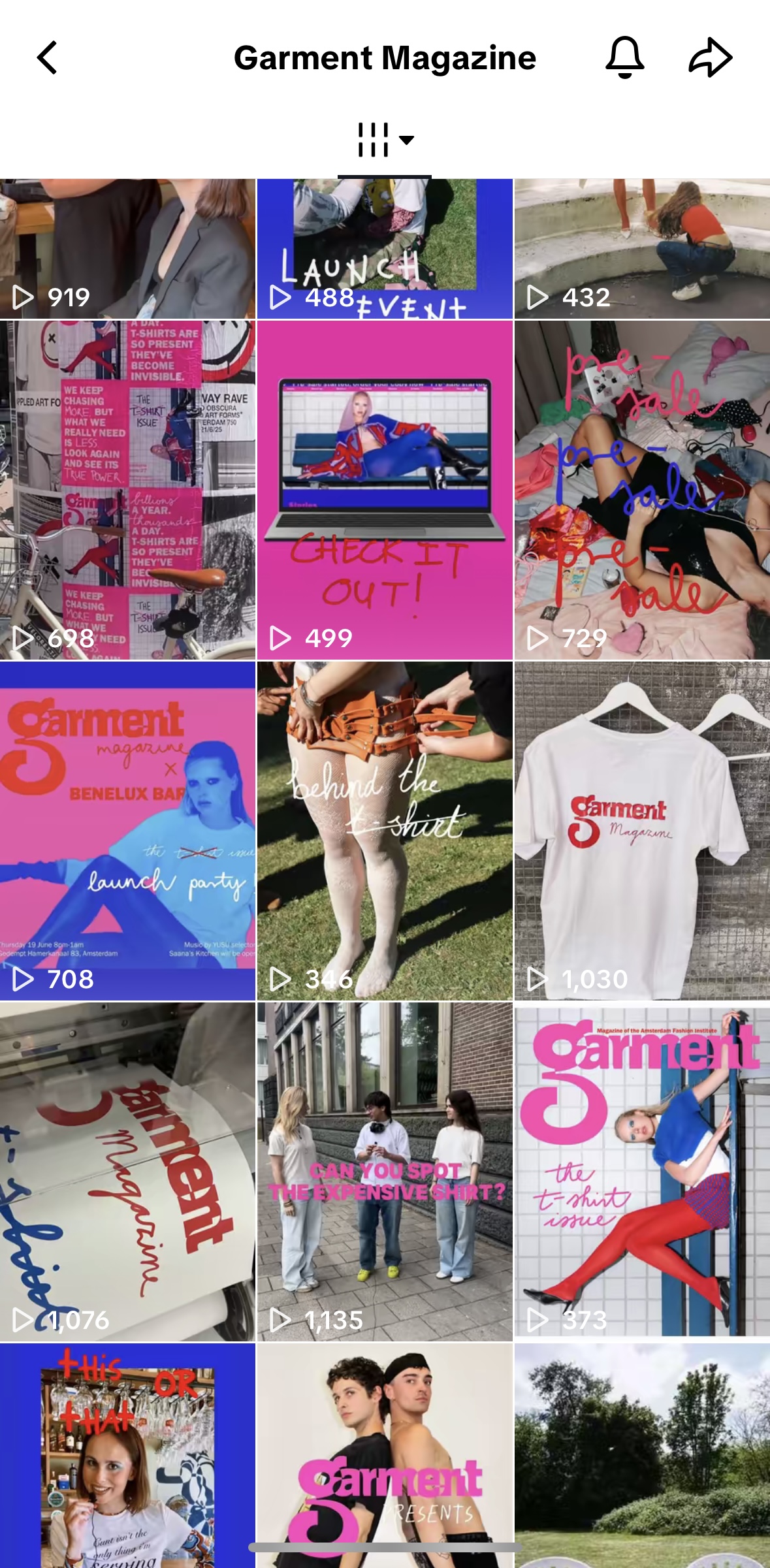Open the video grid sort dropdown

coord(385,140)
